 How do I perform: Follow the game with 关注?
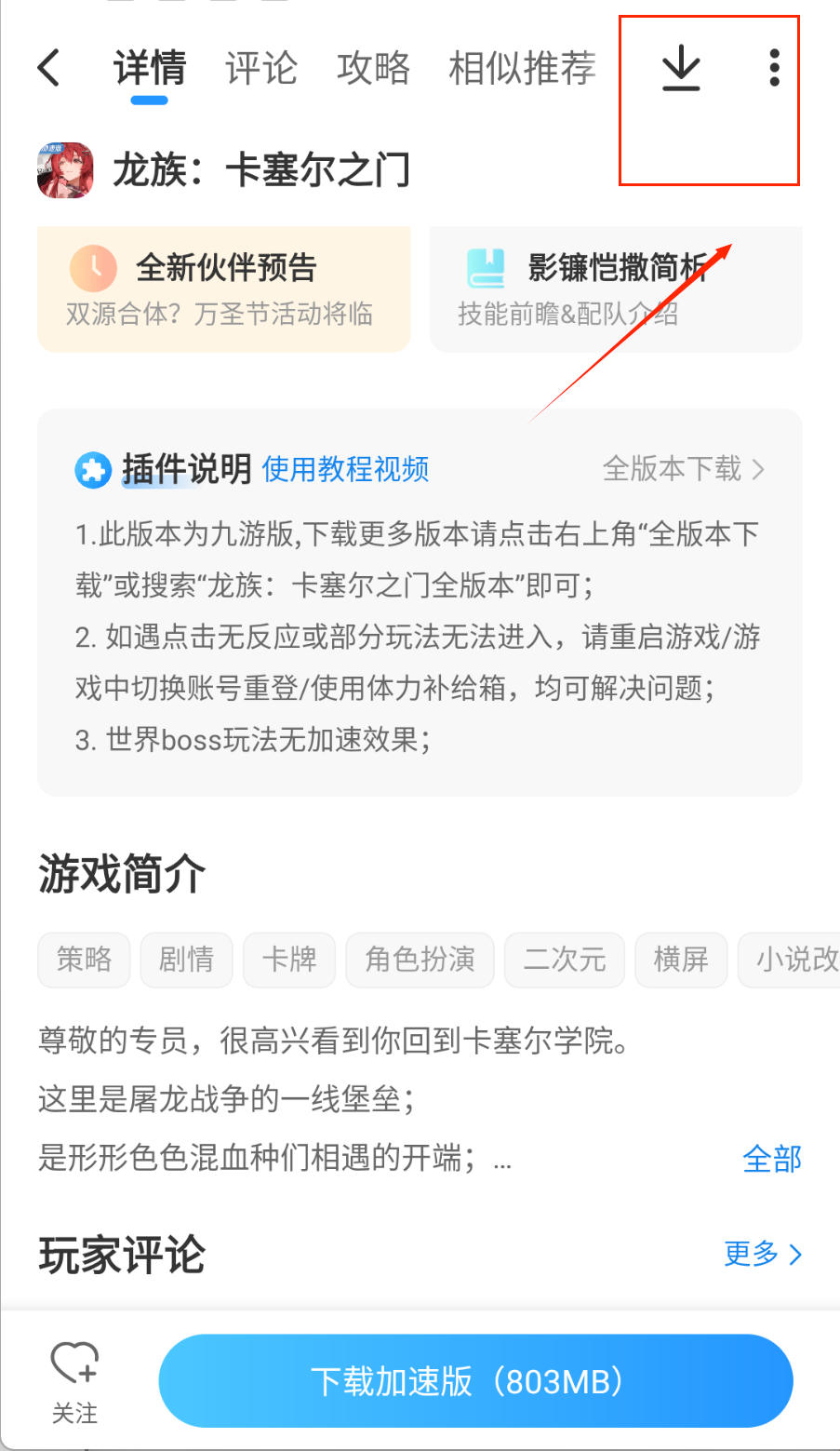pos(74,1382)
